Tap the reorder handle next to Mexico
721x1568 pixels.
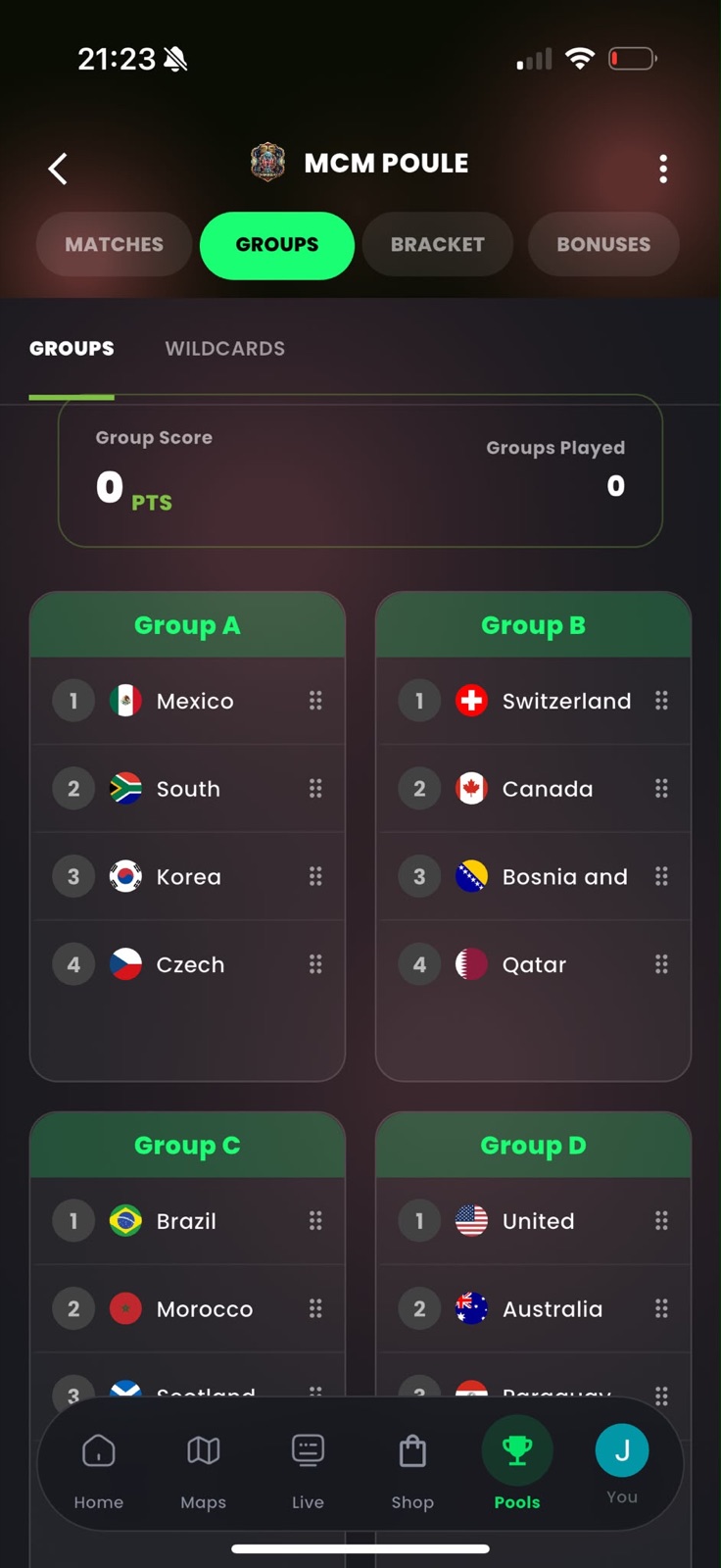315,700
